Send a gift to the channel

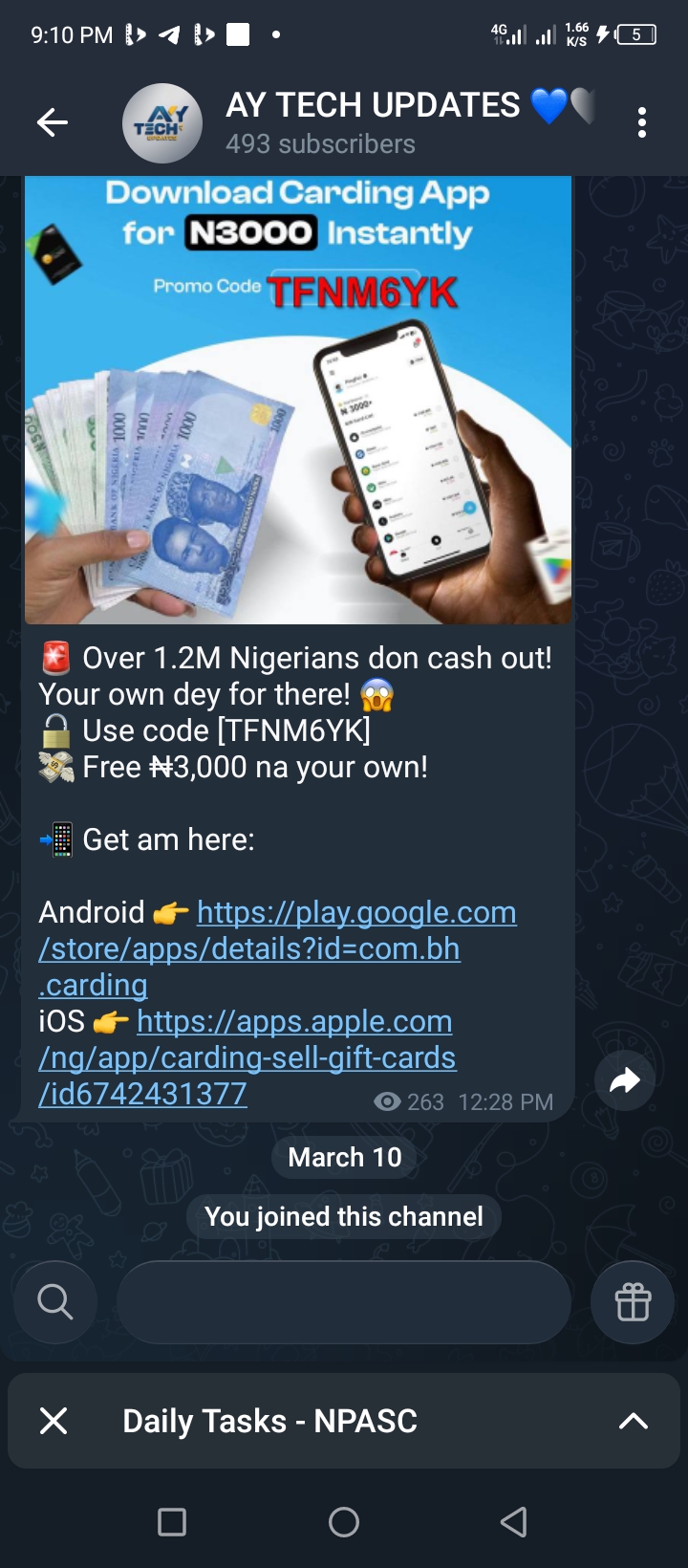[633, 1302]
